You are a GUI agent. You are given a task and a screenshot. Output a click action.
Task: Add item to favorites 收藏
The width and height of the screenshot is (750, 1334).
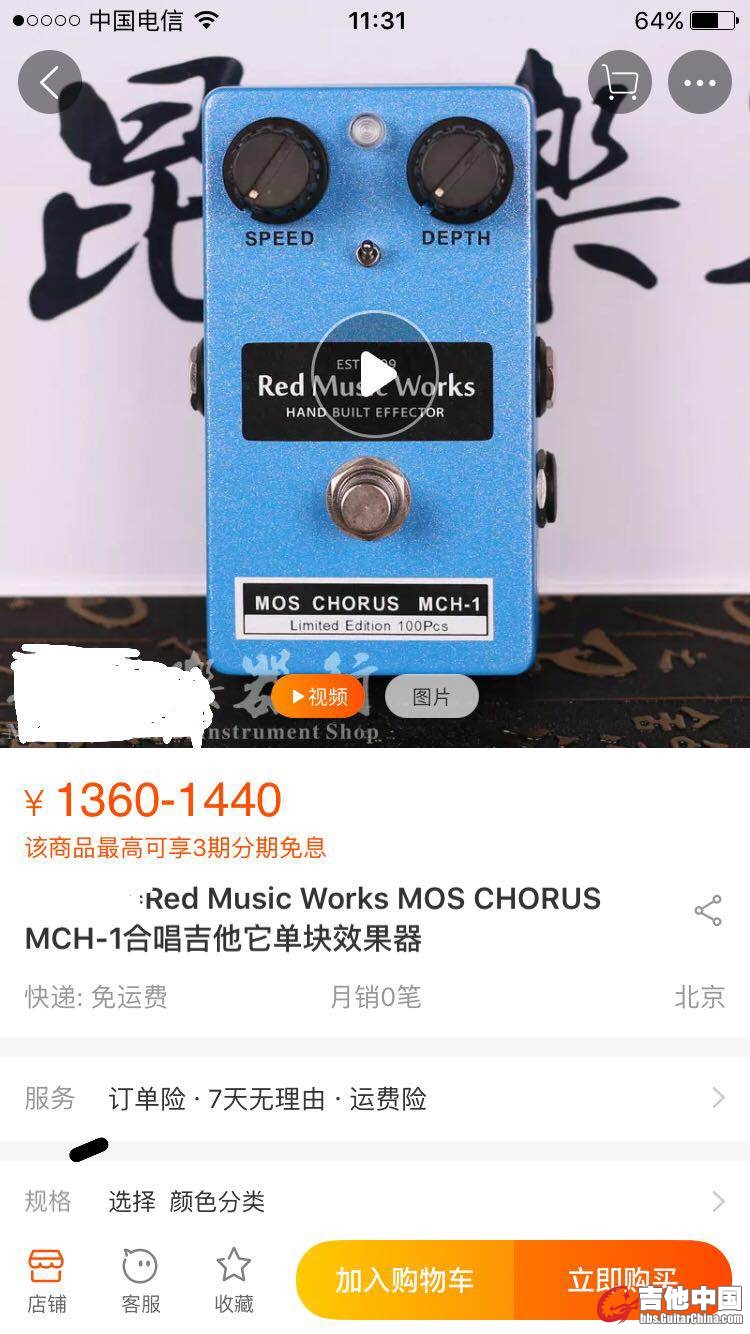[x=234, y=1281]
